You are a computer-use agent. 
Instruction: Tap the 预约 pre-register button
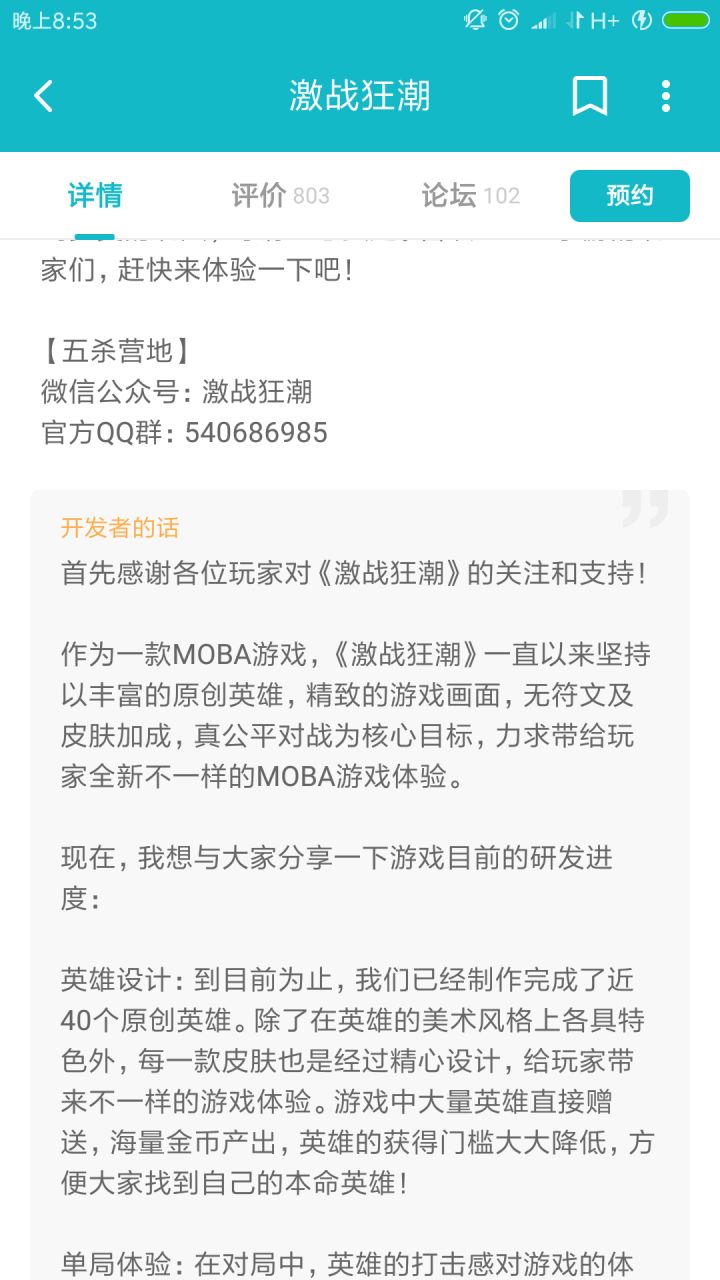click(630, 196)
